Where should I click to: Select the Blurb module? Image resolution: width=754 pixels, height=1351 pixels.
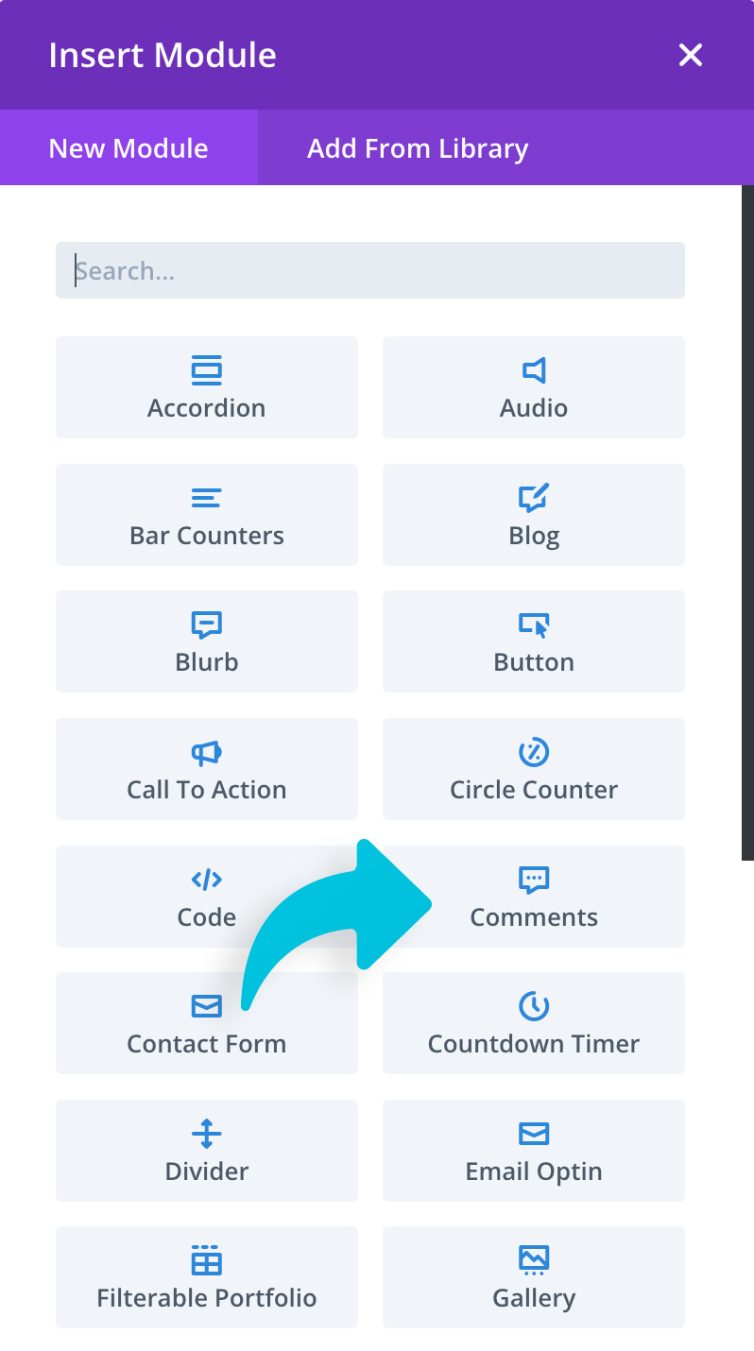point(207,642)
